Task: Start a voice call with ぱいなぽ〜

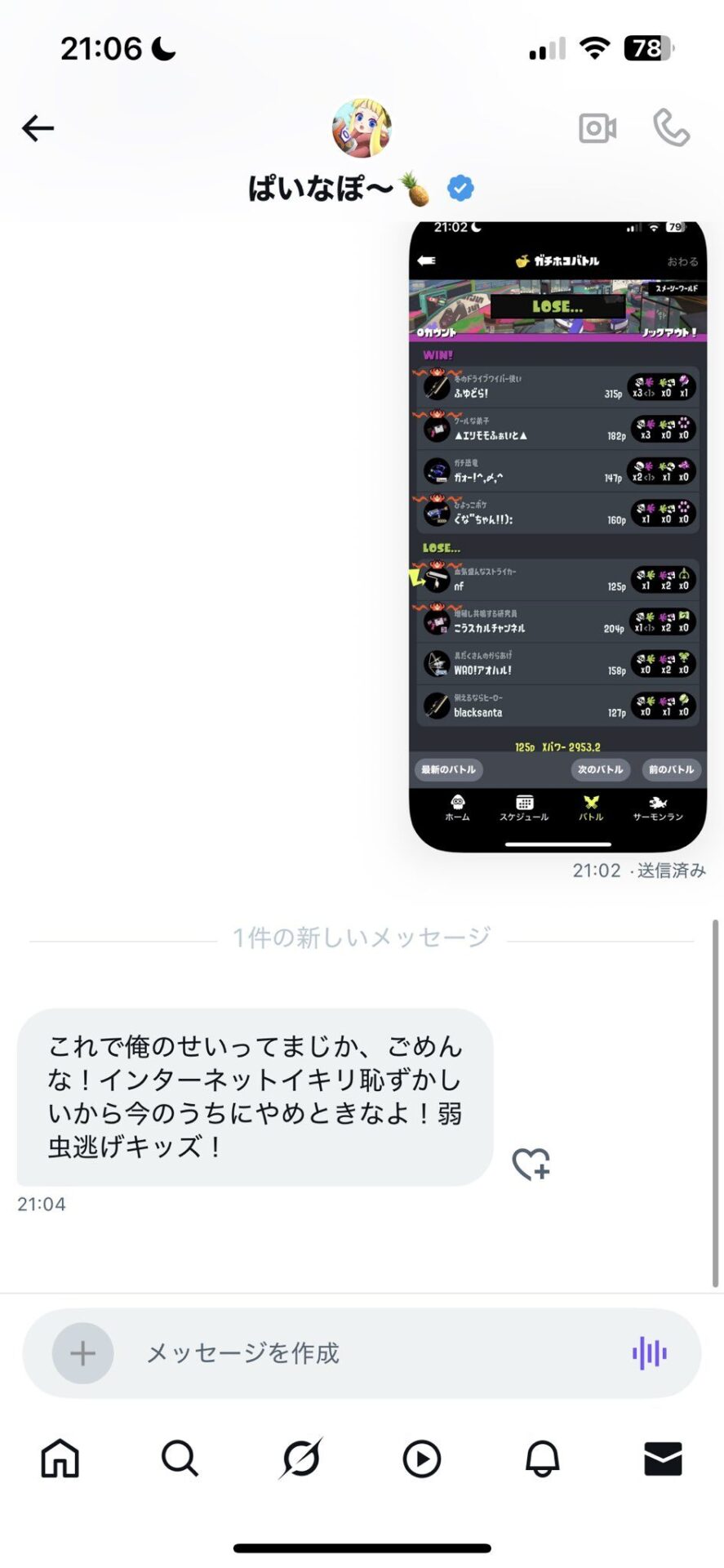Action: [x=671, y=128]
